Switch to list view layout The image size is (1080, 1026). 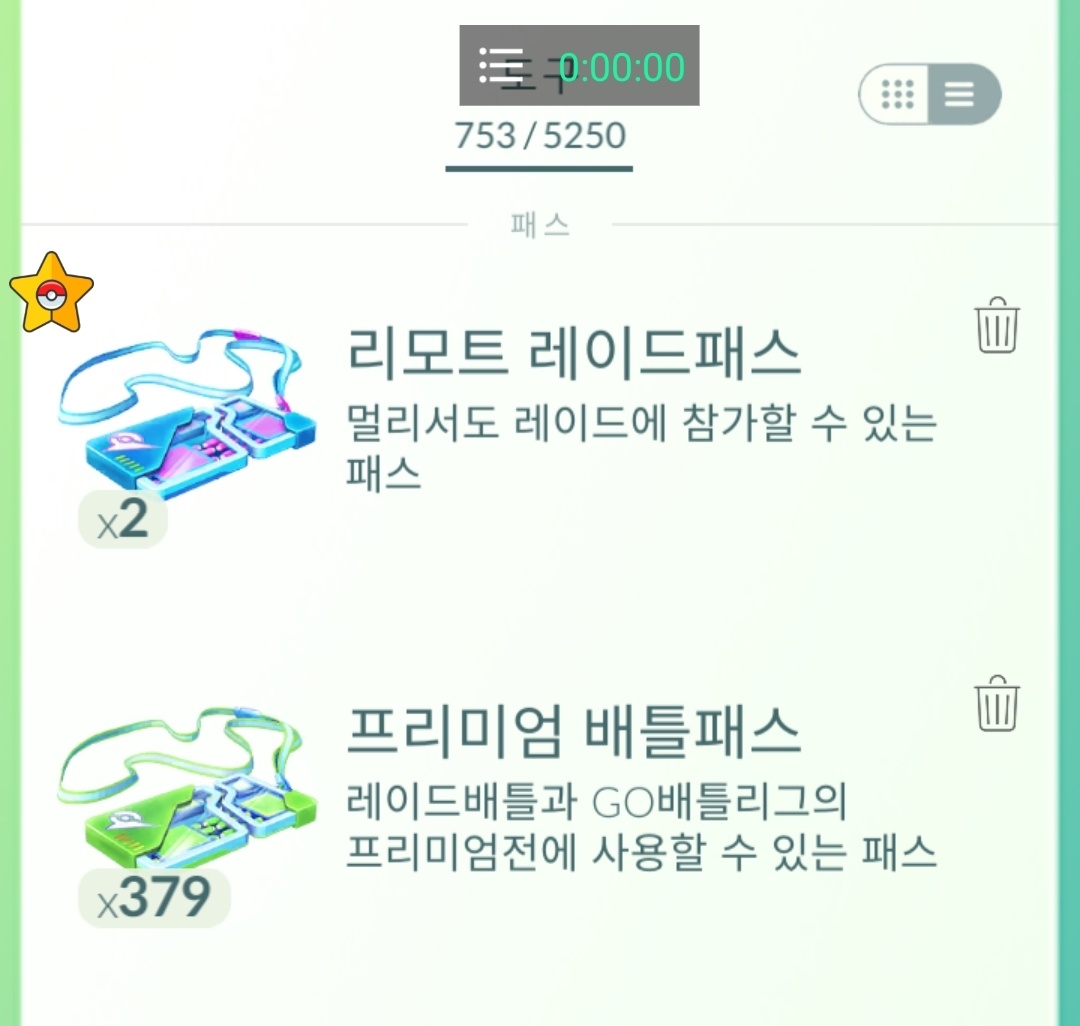pyautogui.click(x=961, y=95)
